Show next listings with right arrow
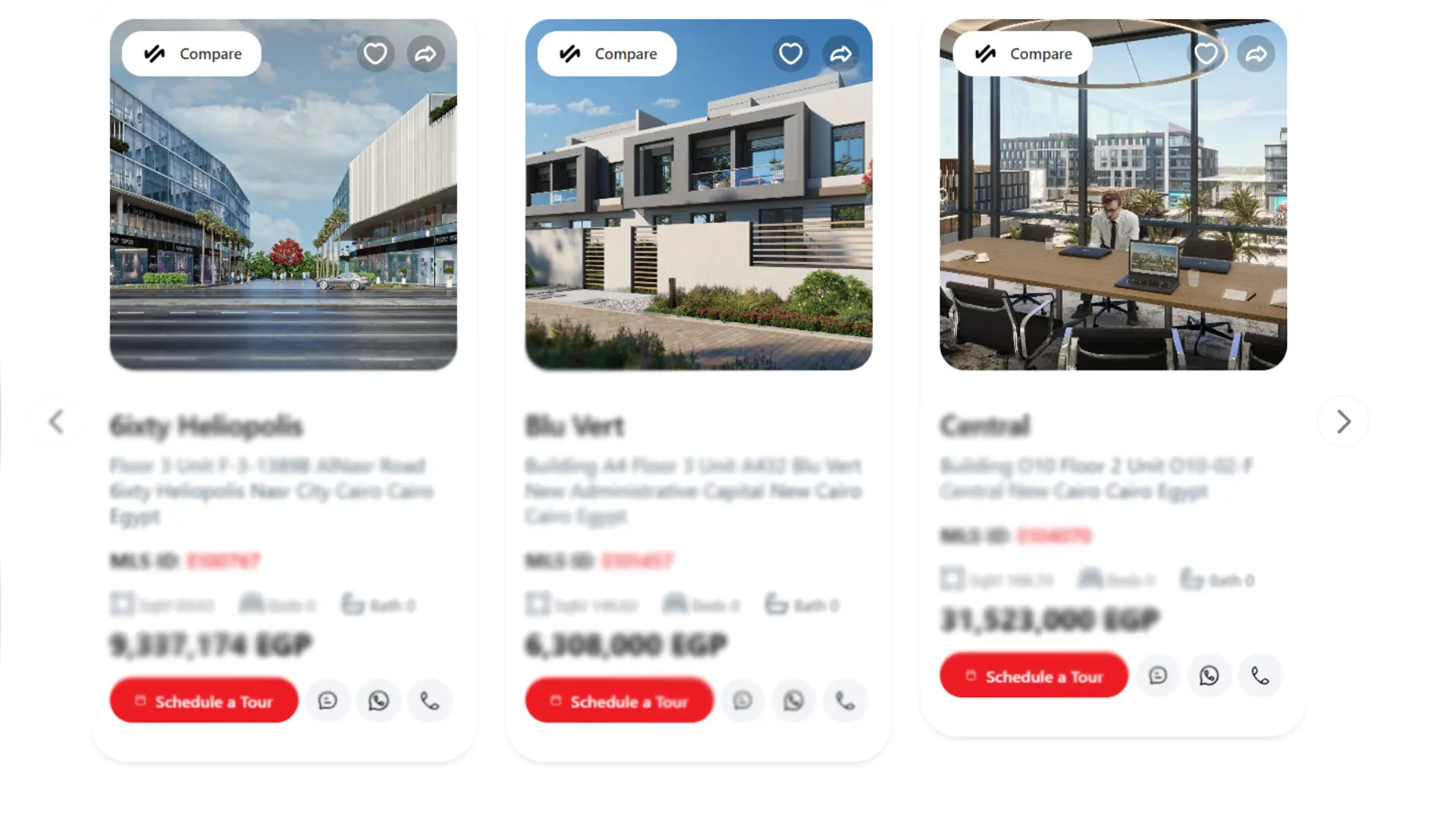1456x819 pixels. coord(1343,422)
